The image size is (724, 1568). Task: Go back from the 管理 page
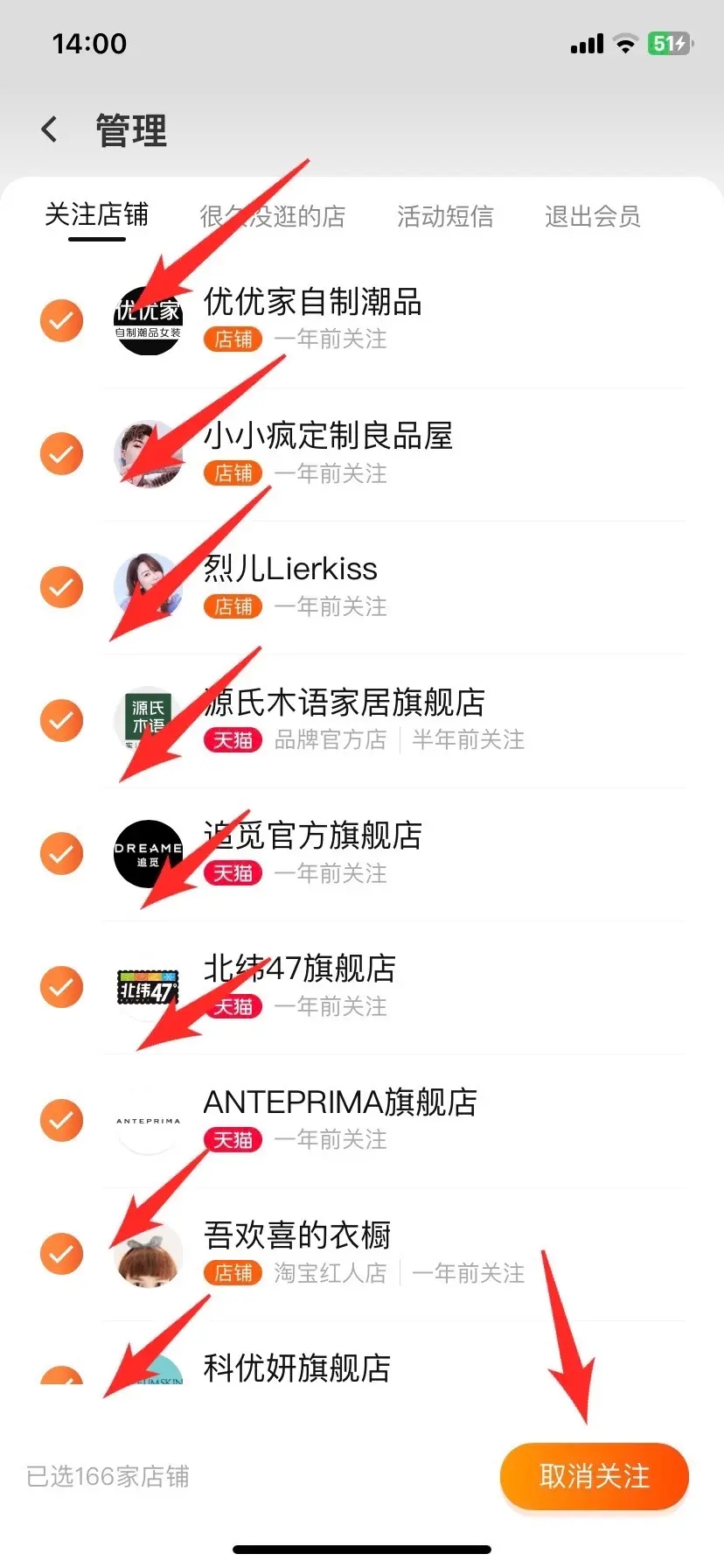pyautogui.click(x=50, y=129)
